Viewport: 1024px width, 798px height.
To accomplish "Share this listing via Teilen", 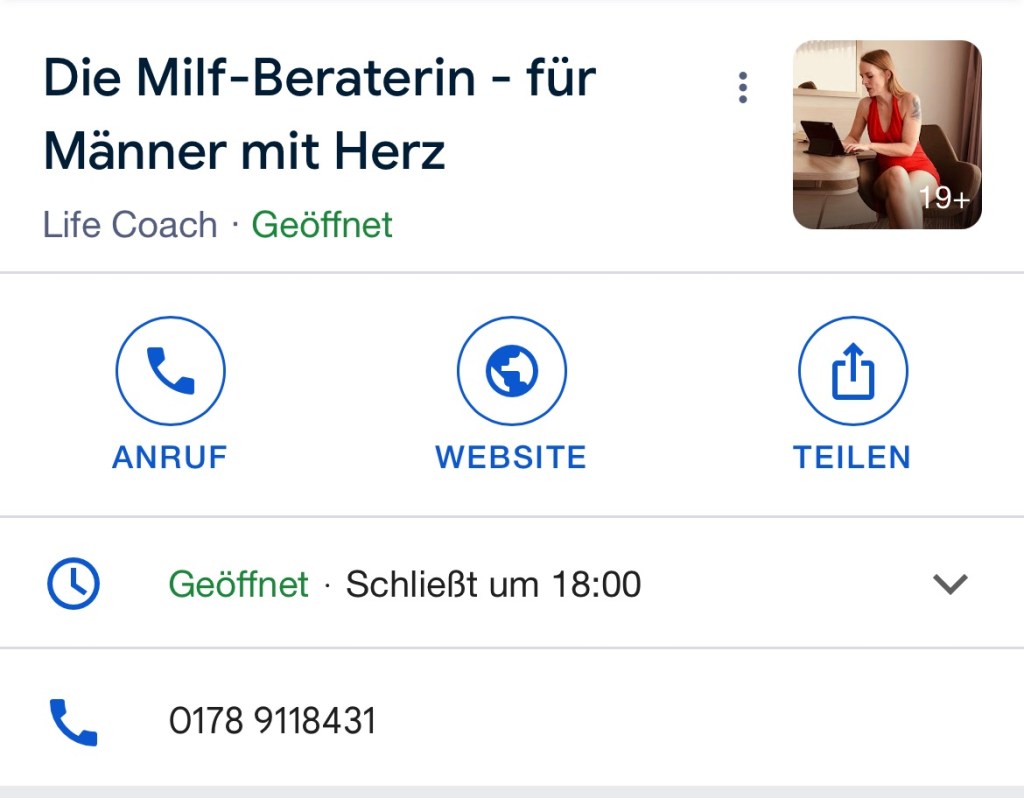I will [x=852, y=372].
